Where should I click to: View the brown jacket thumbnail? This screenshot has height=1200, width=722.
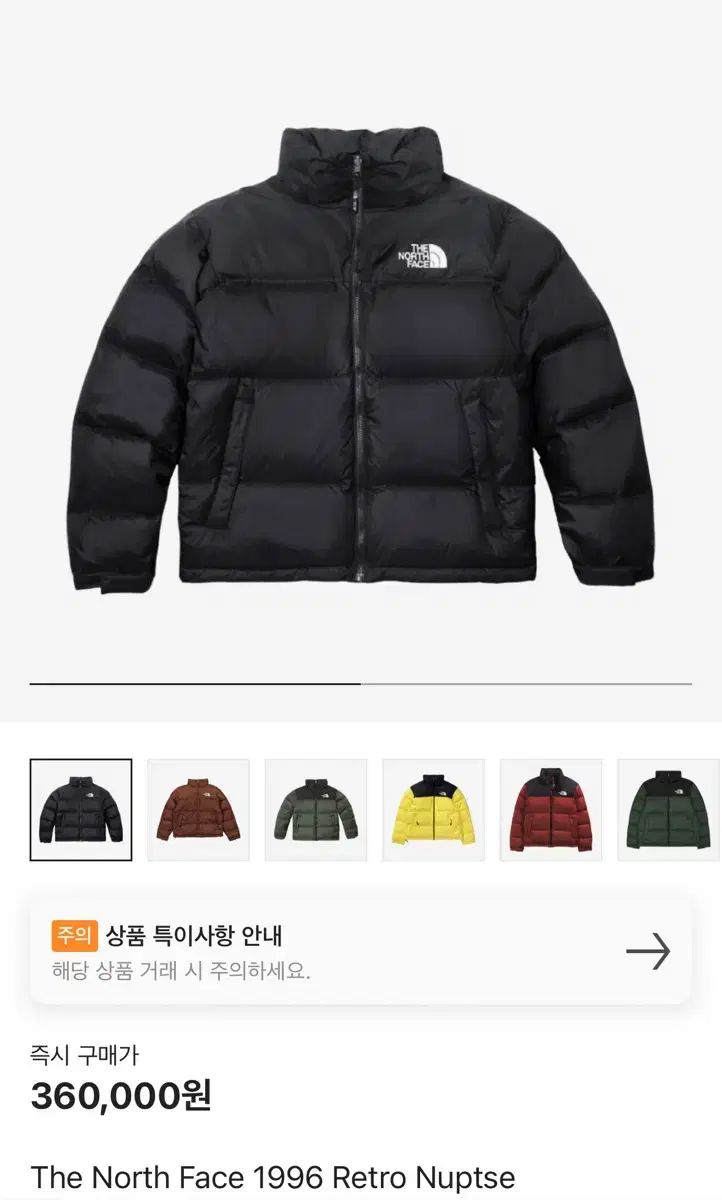198,810
